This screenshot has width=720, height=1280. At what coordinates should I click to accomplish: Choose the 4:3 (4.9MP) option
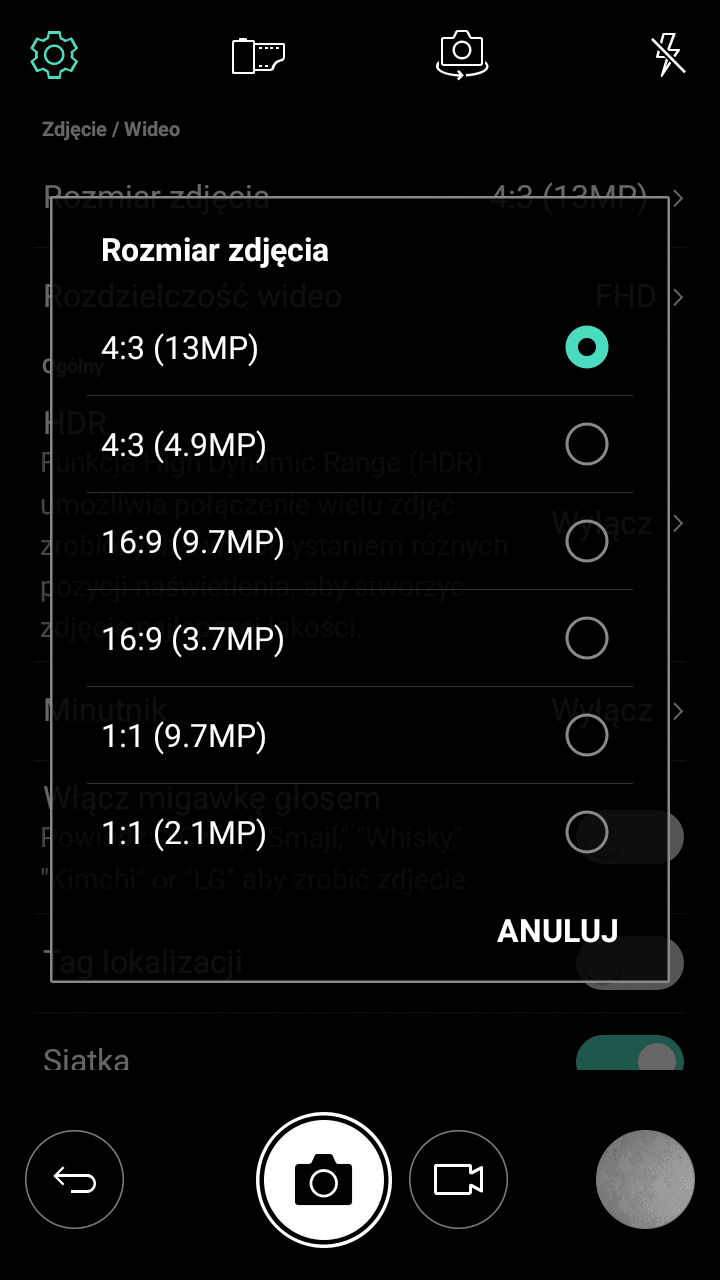click(x=359, y=444)
